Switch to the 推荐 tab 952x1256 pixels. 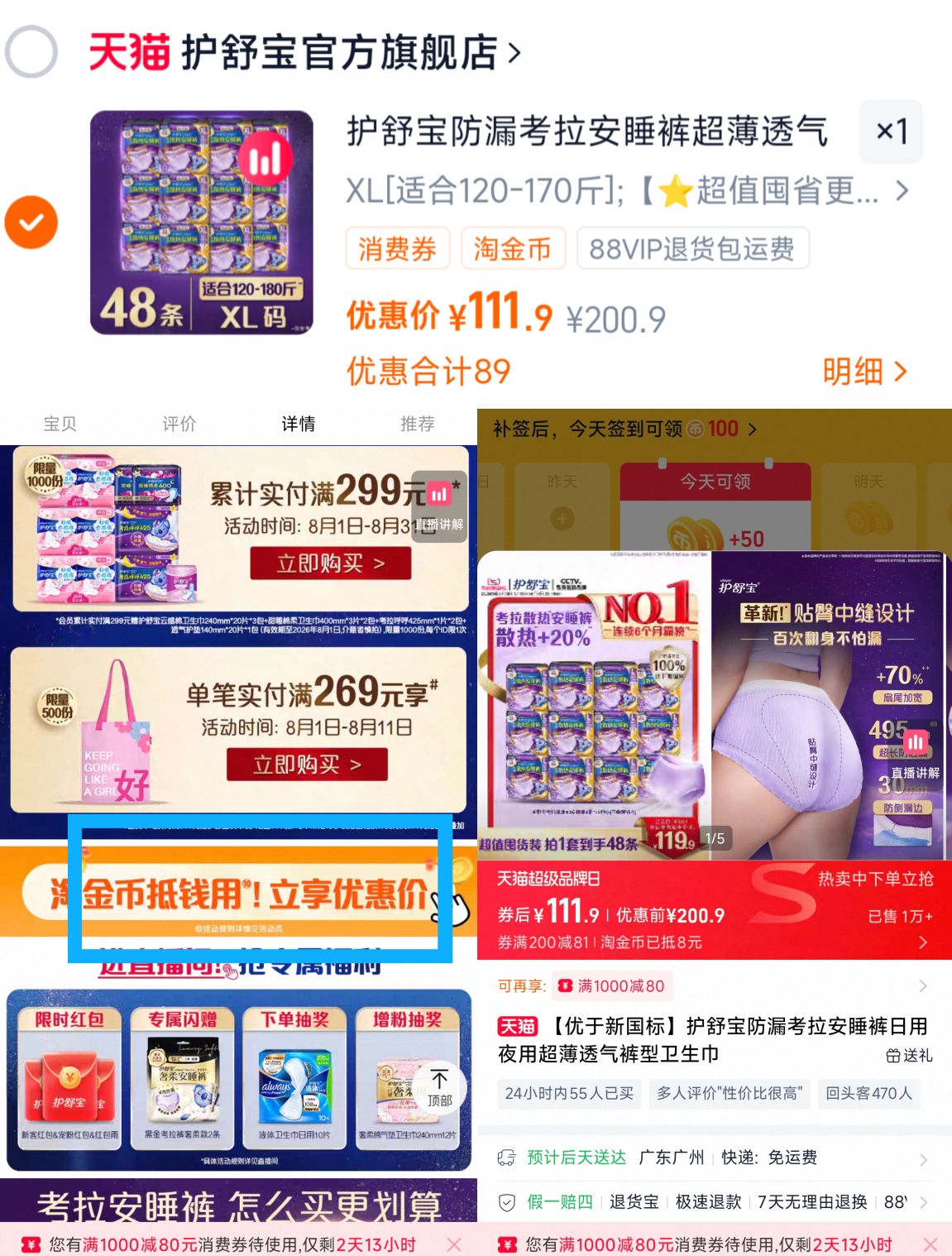[417, 424]
